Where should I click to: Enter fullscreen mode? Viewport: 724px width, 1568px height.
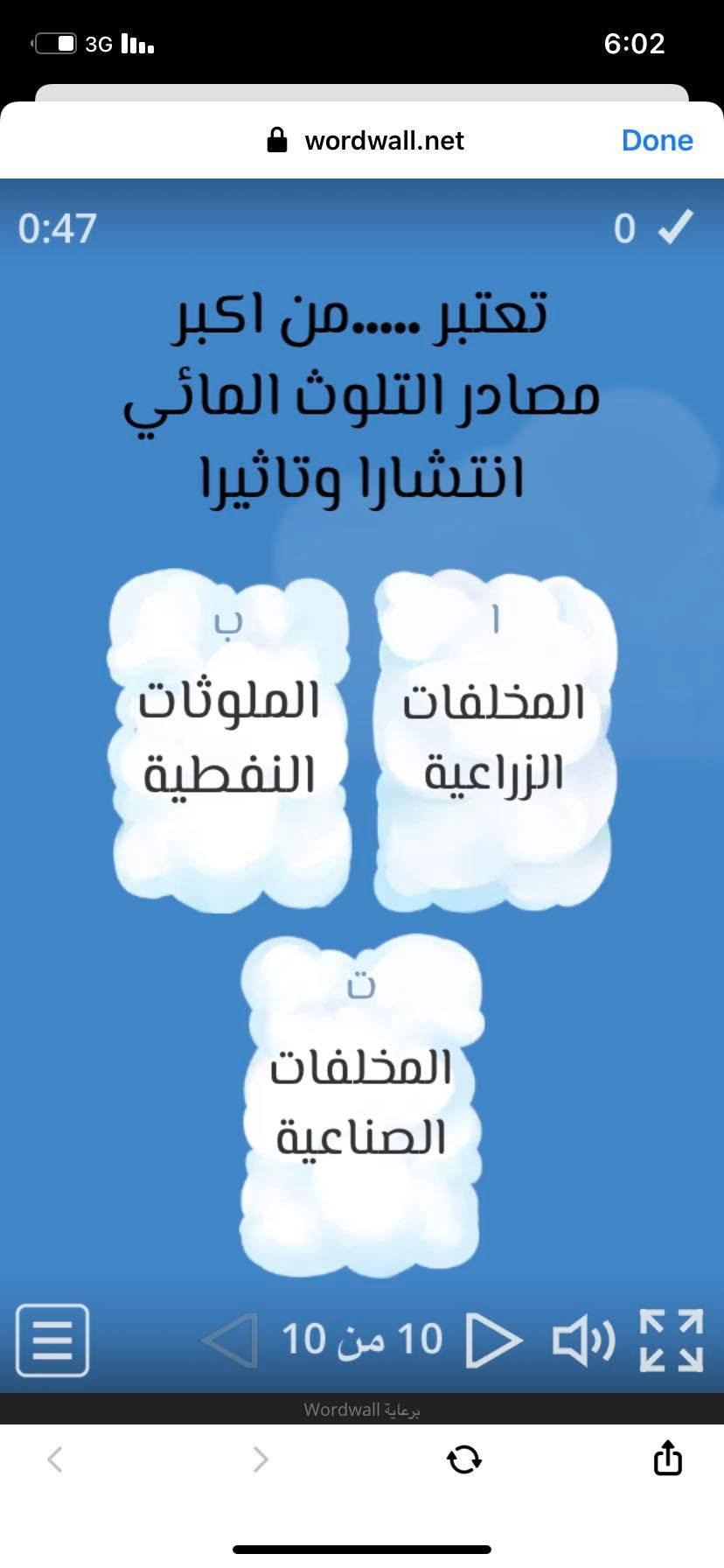pos(672,1340)
